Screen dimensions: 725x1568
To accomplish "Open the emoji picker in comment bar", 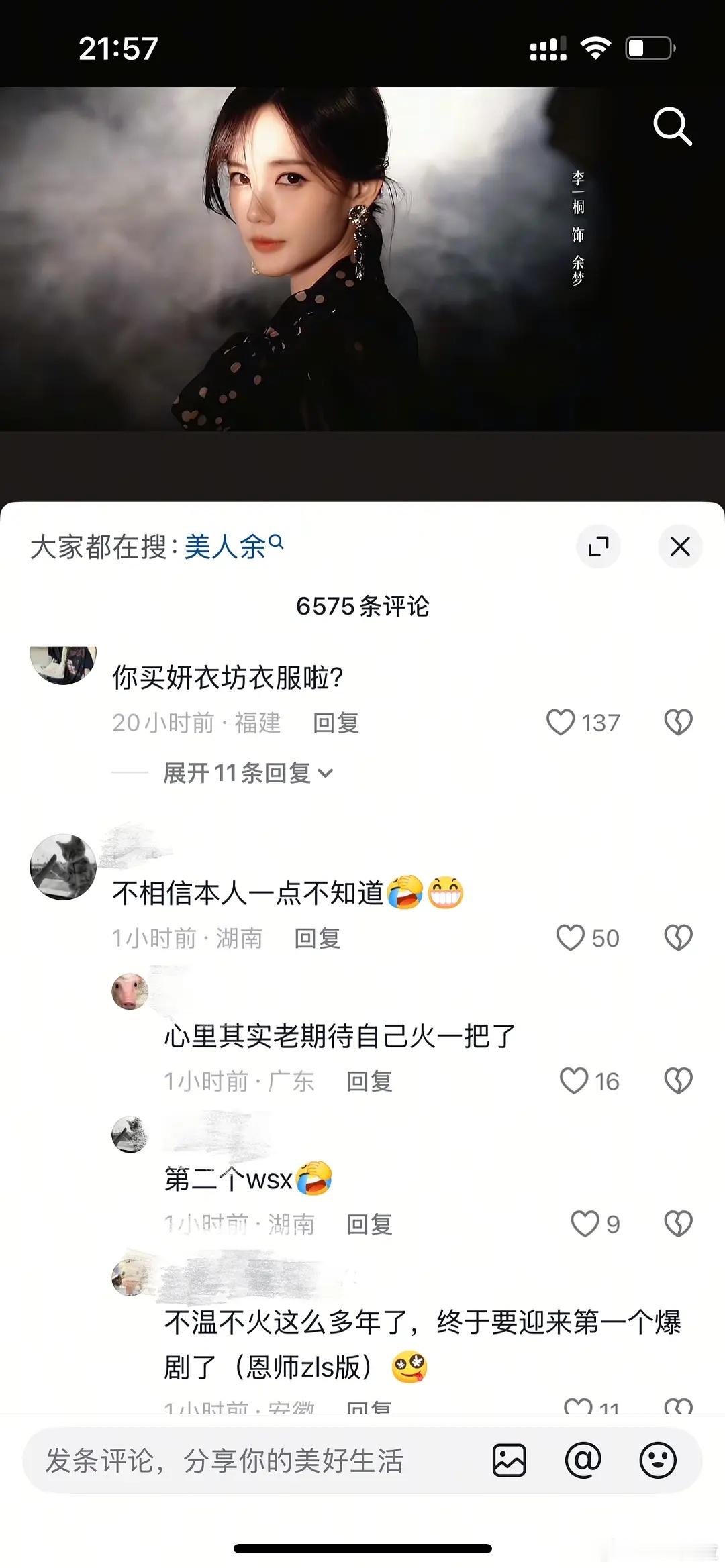I will pos(657,1461).
